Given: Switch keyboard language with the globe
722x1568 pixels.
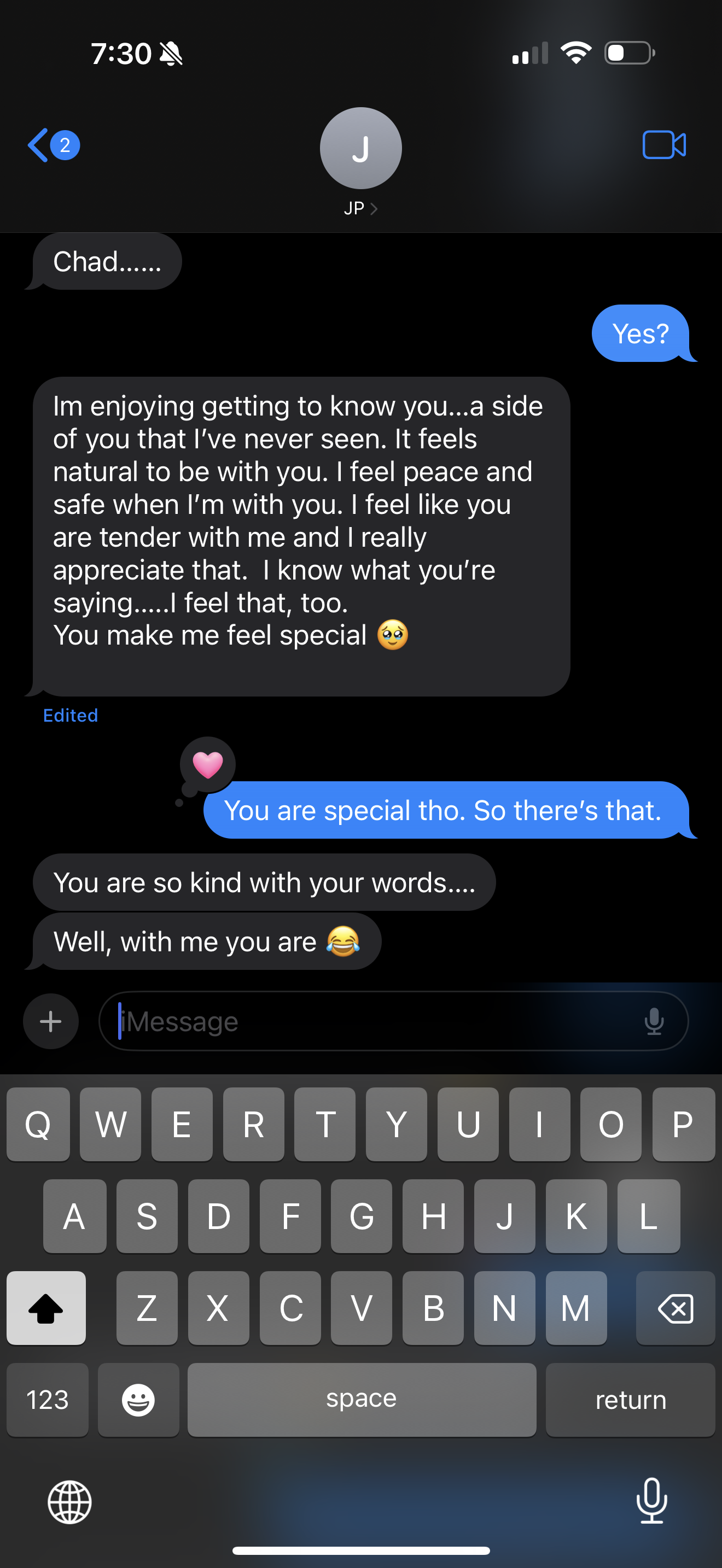Looking at the screenshot, I should 70,1502.
